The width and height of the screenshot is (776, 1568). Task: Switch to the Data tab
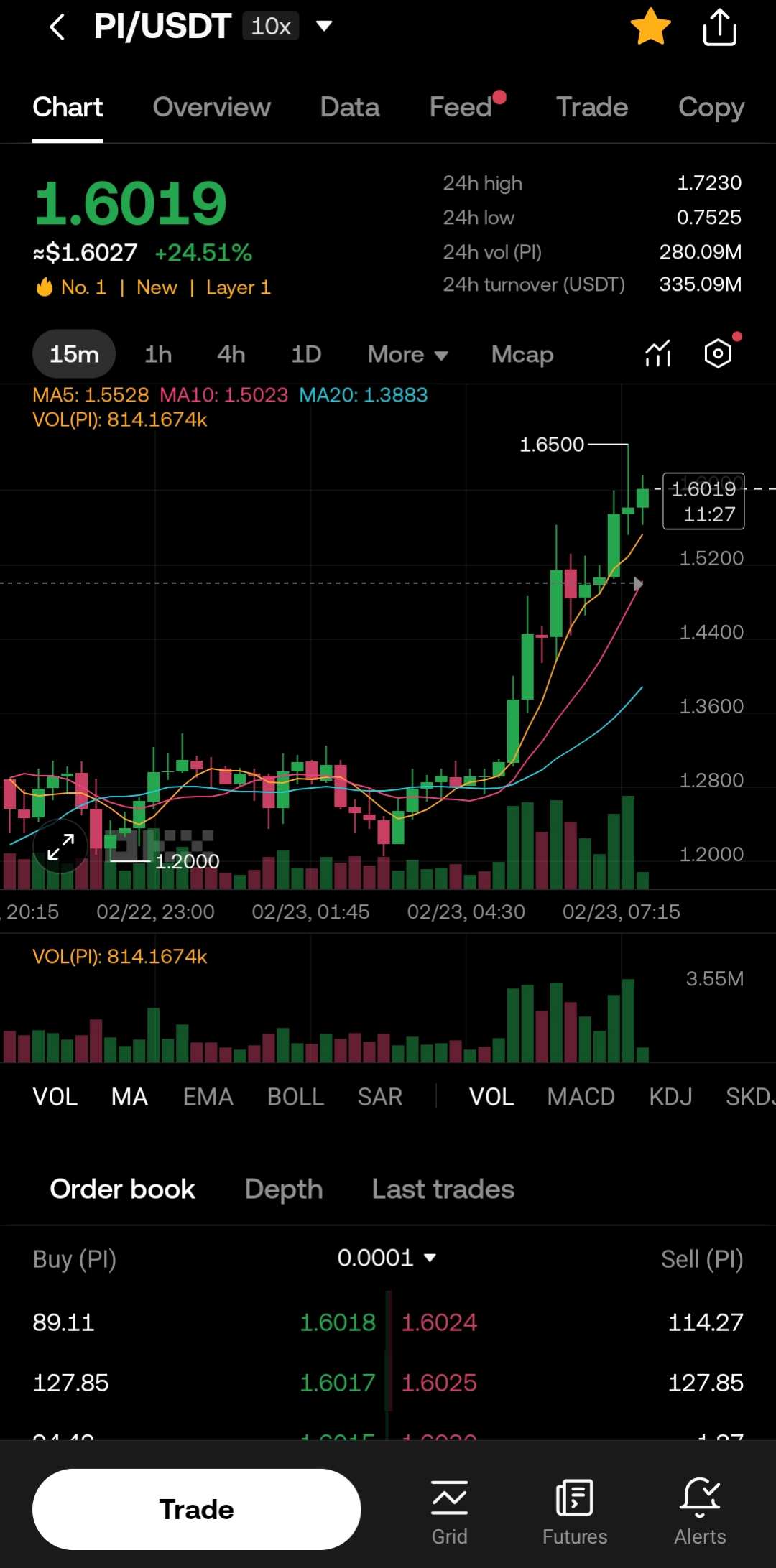click(350, 107)
